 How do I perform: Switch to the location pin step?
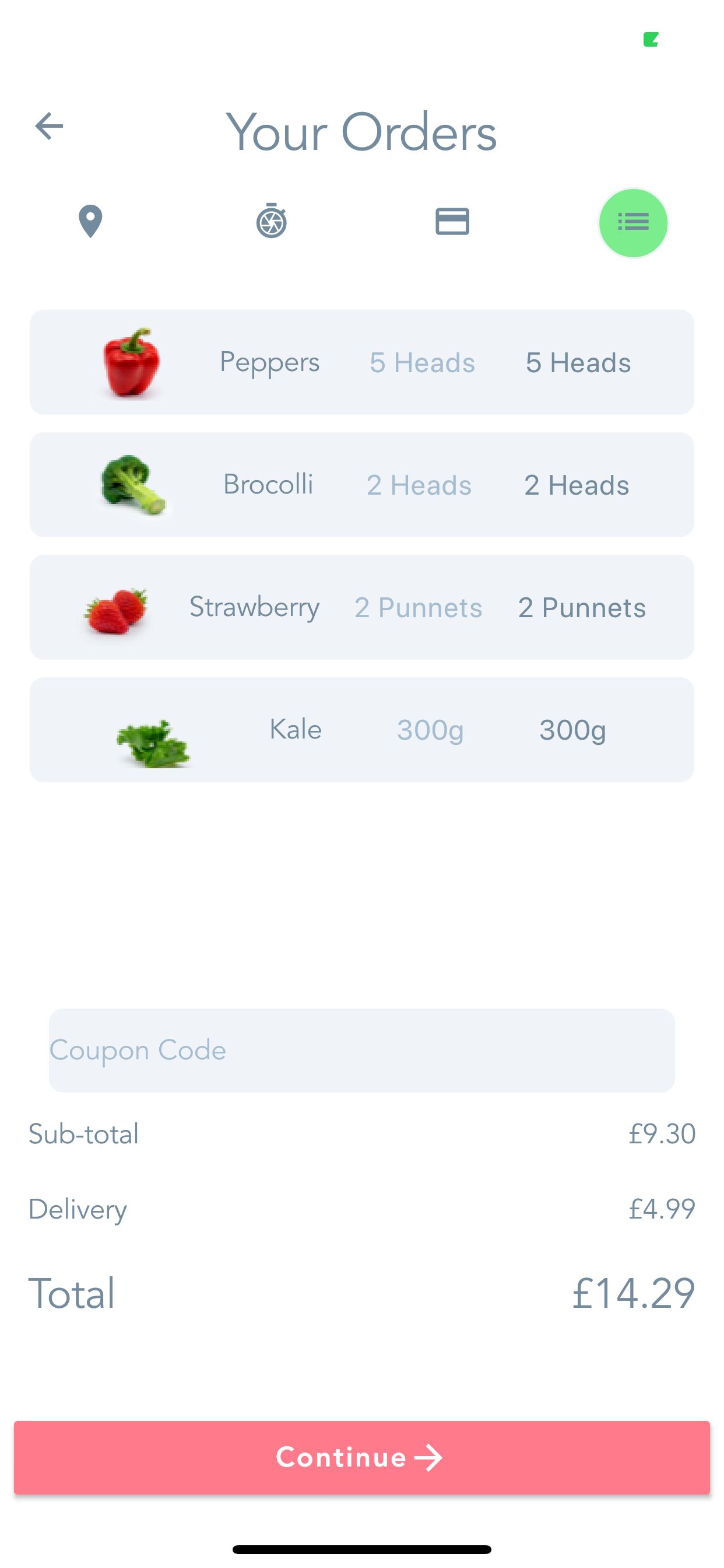tap(90, 222)
